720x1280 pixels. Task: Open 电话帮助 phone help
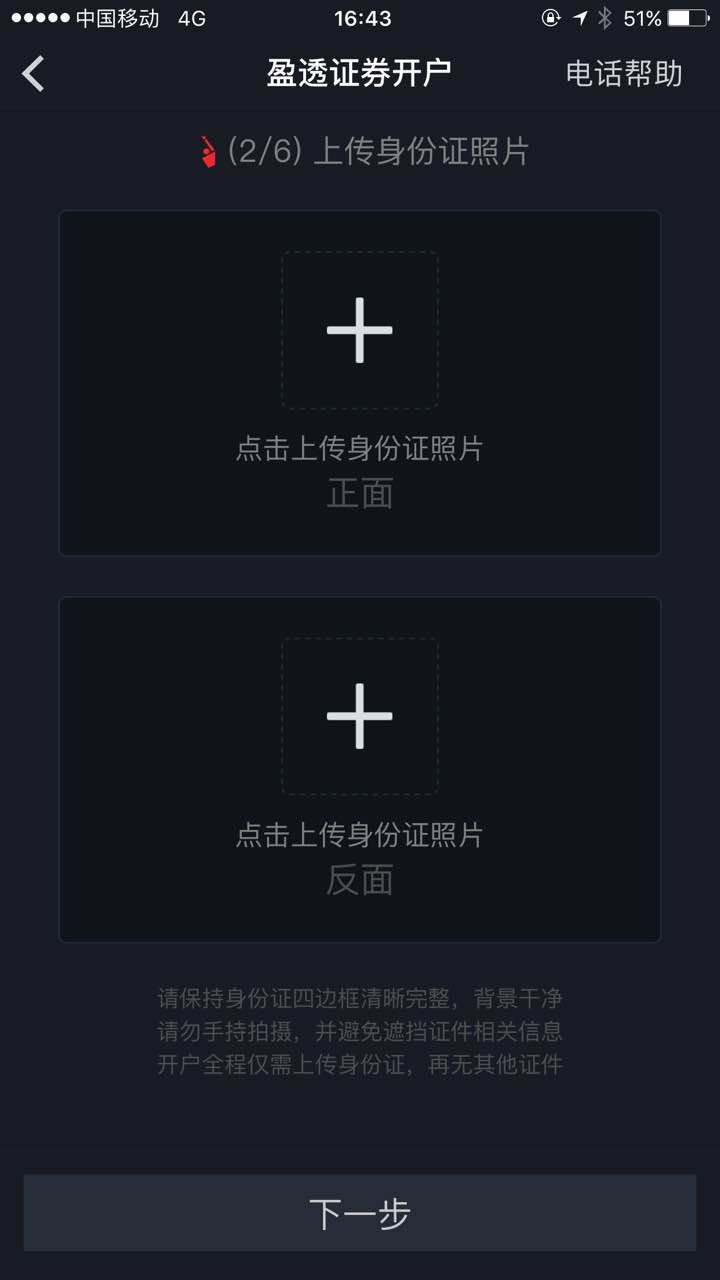coord(624,74)
